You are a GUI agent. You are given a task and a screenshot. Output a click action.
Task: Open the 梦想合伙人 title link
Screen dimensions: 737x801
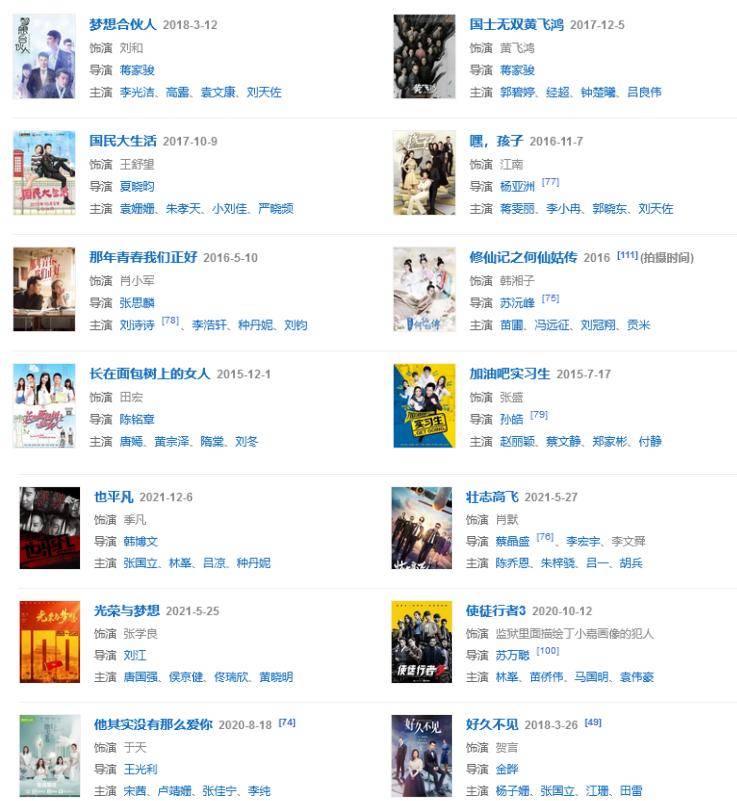tap(123, 24)
